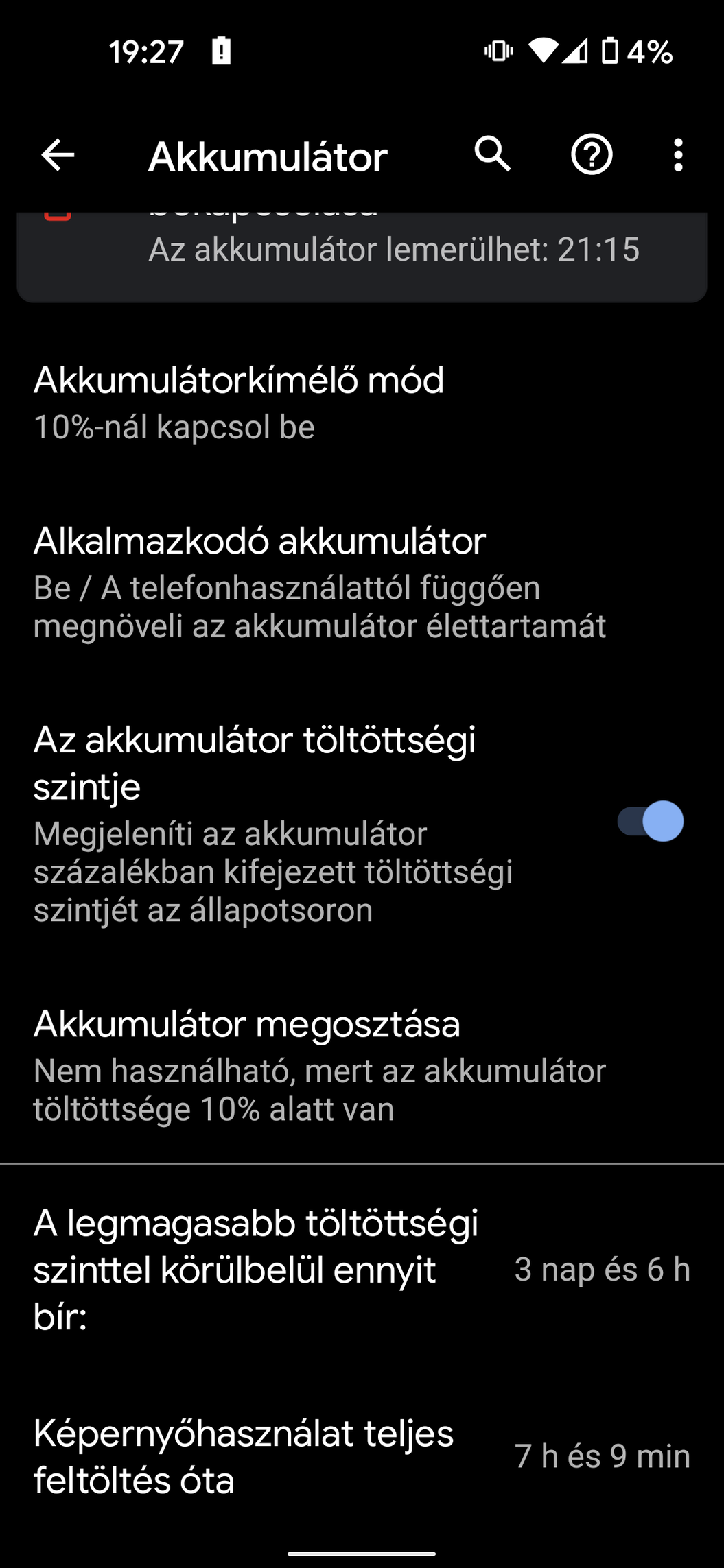
Task: Open the three-dot overflow menu
Action: [678, 155]
